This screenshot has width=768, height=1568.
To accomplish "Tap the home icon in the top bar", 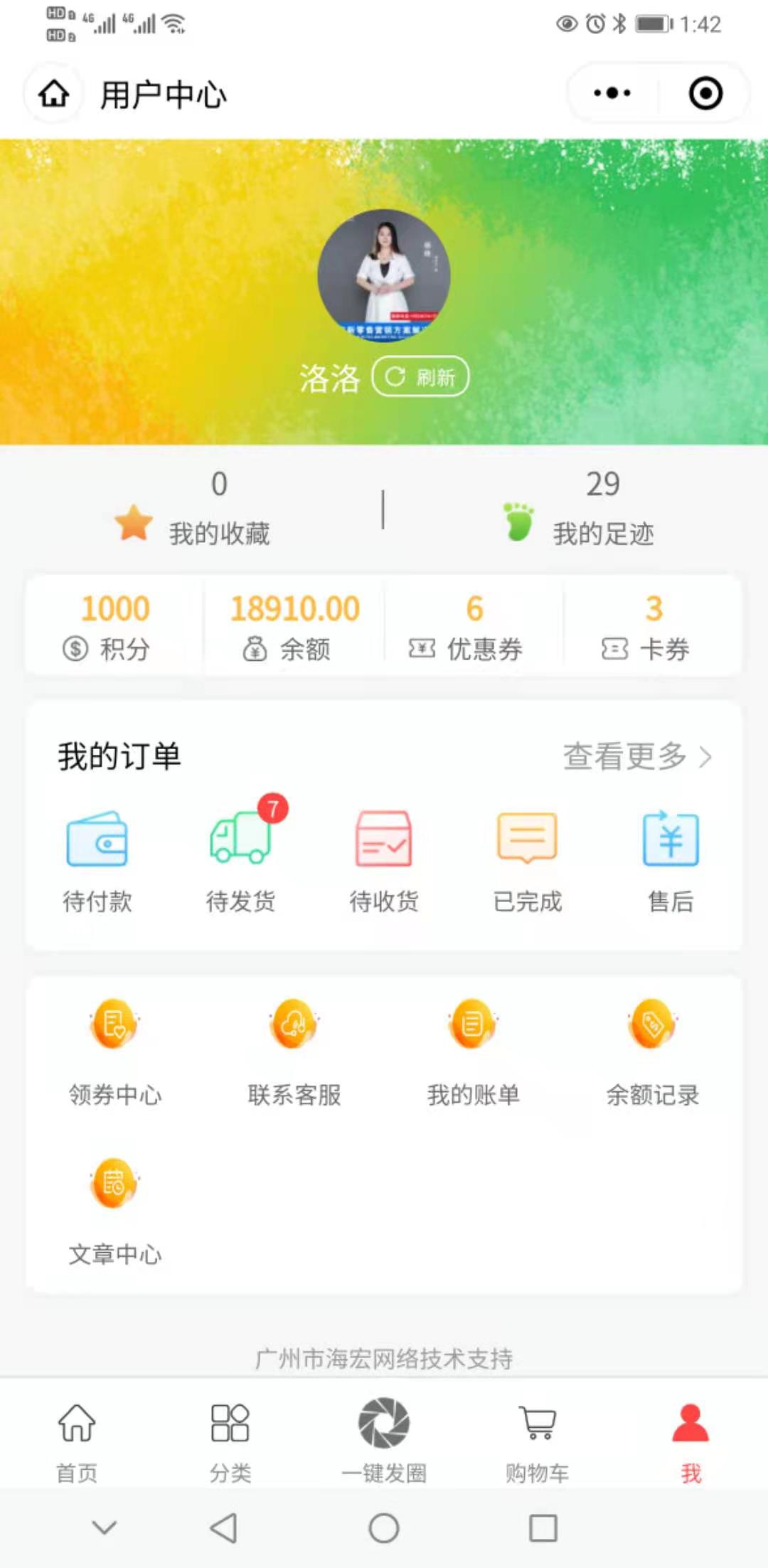I will 54,94.
